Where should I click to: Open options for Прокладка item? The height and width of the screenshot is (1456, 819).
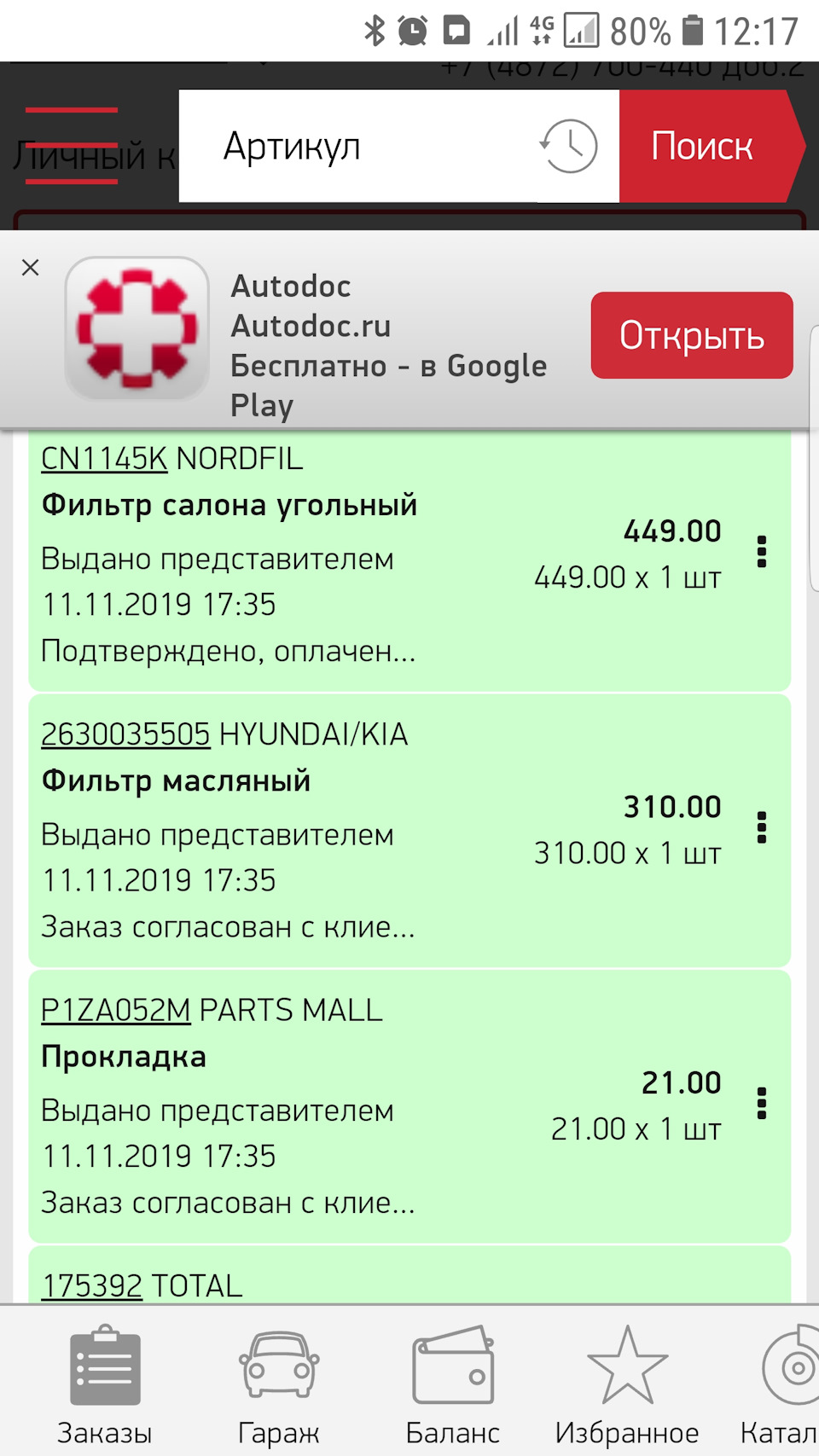coord(762,1103)
